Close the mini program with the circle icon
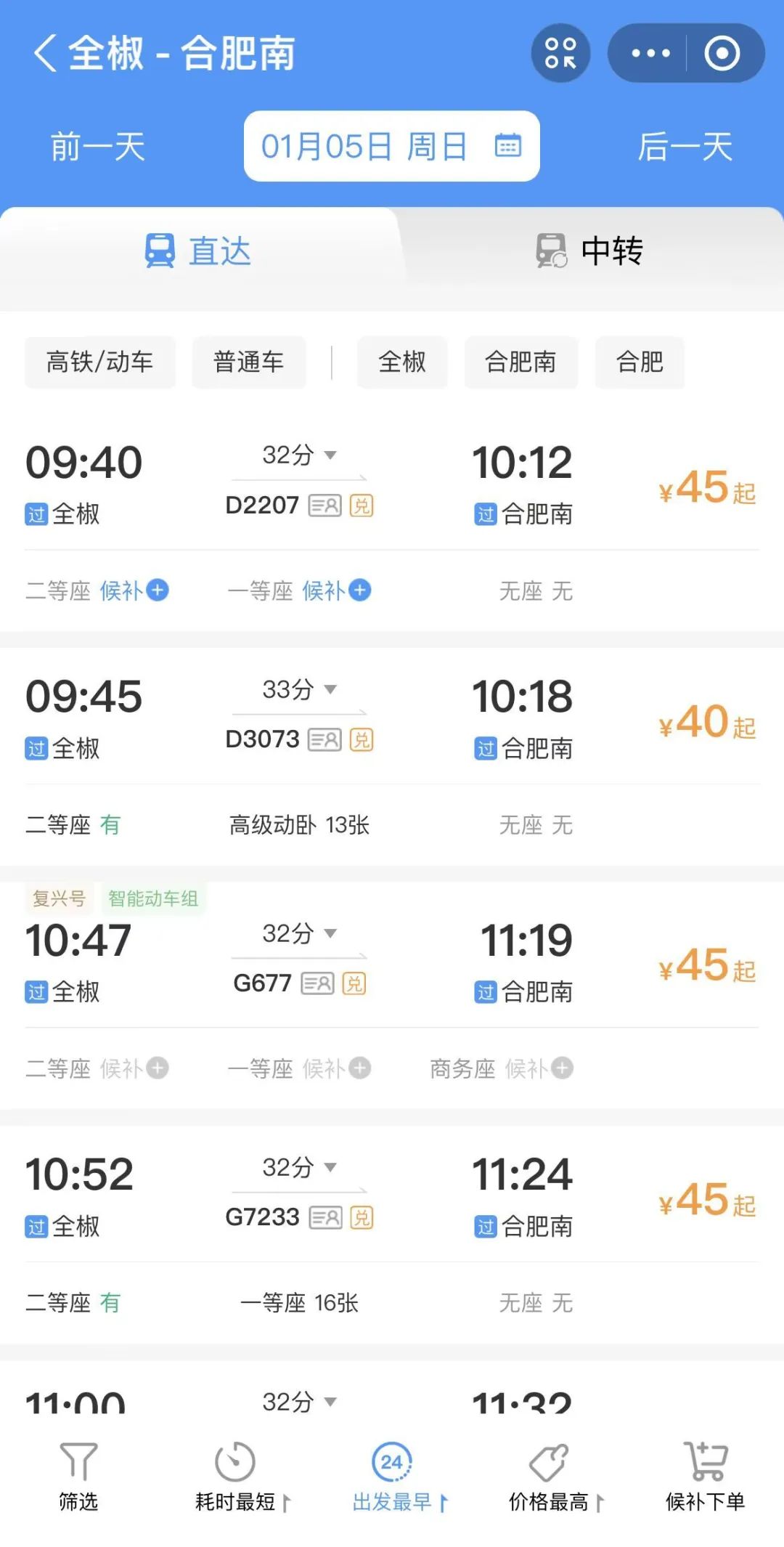 tap(722, 53)
